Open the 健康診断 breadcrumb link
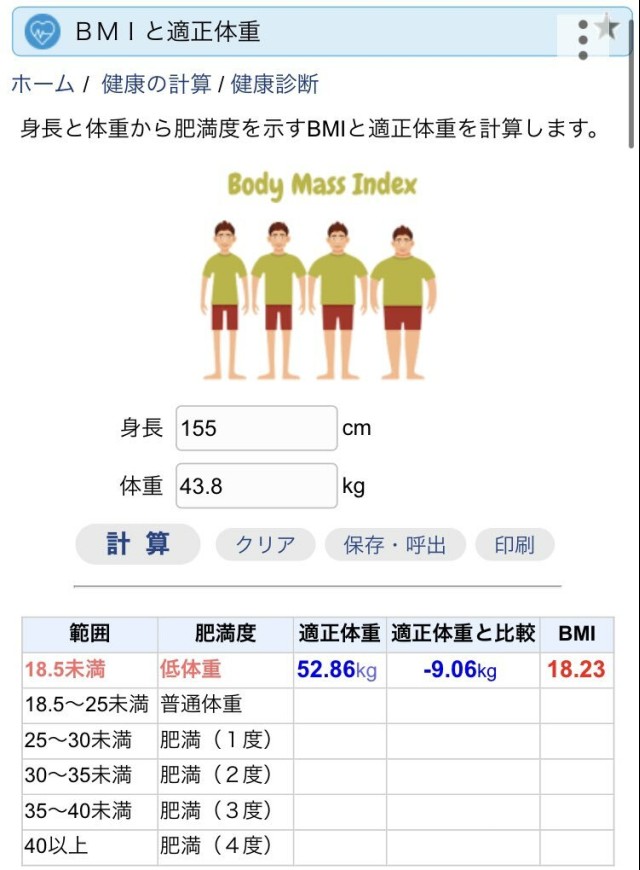 (x=275, y=84)
